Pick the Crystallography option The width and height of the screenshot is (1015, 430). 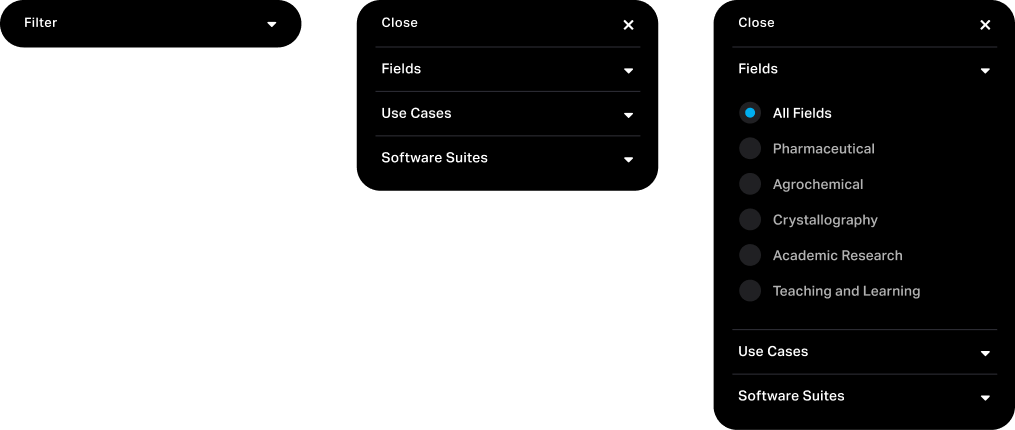(750, 220)
